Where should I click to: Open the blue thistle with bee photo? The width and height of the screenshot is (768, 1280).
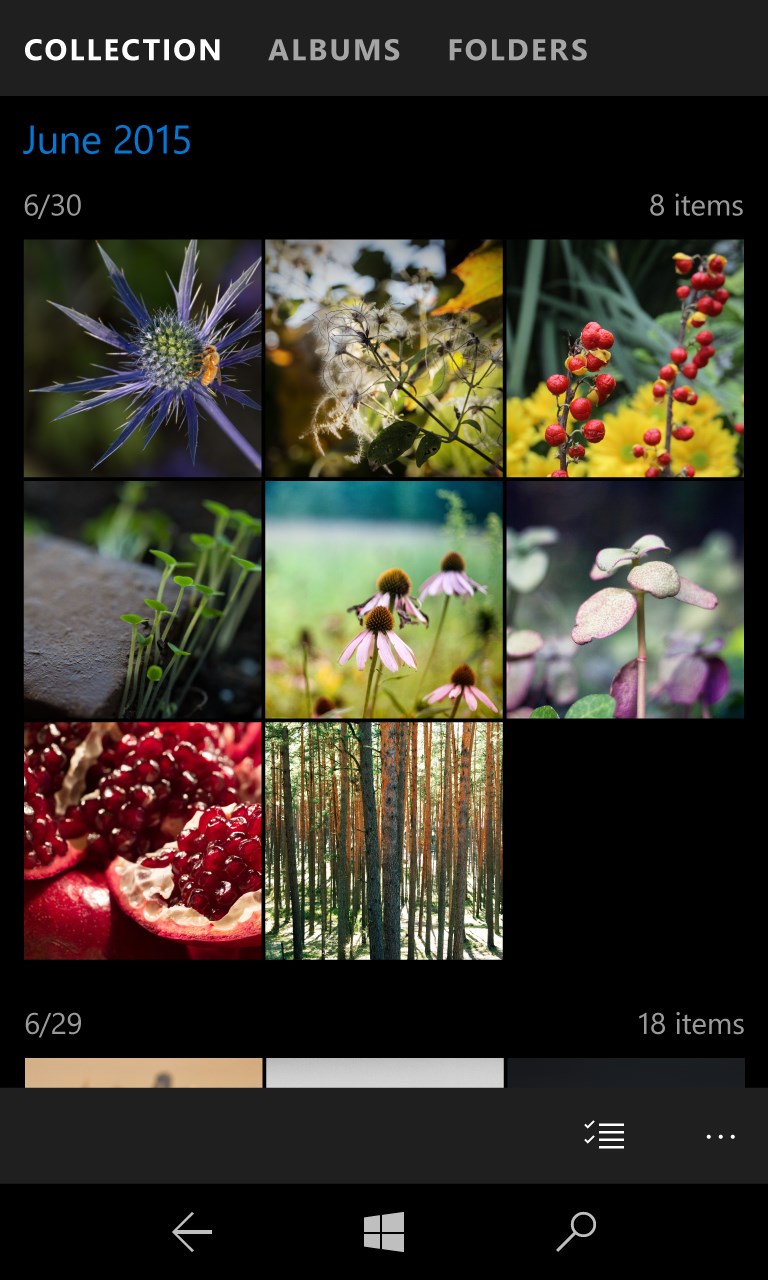tap(143, 358)
